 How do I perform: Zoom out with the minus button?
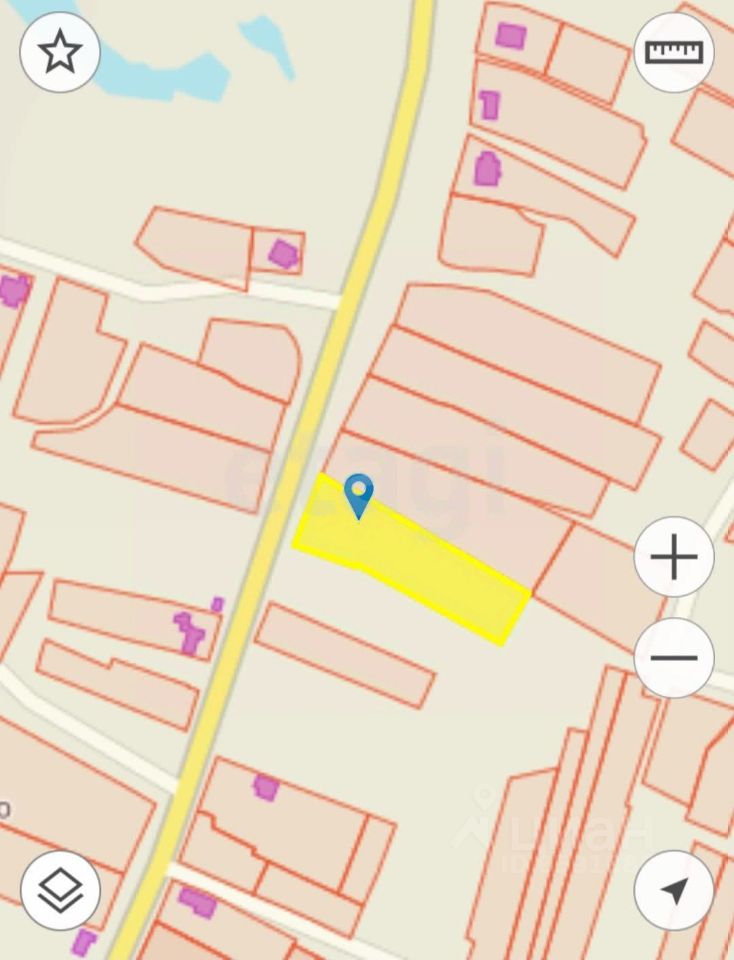pos(673,658)
